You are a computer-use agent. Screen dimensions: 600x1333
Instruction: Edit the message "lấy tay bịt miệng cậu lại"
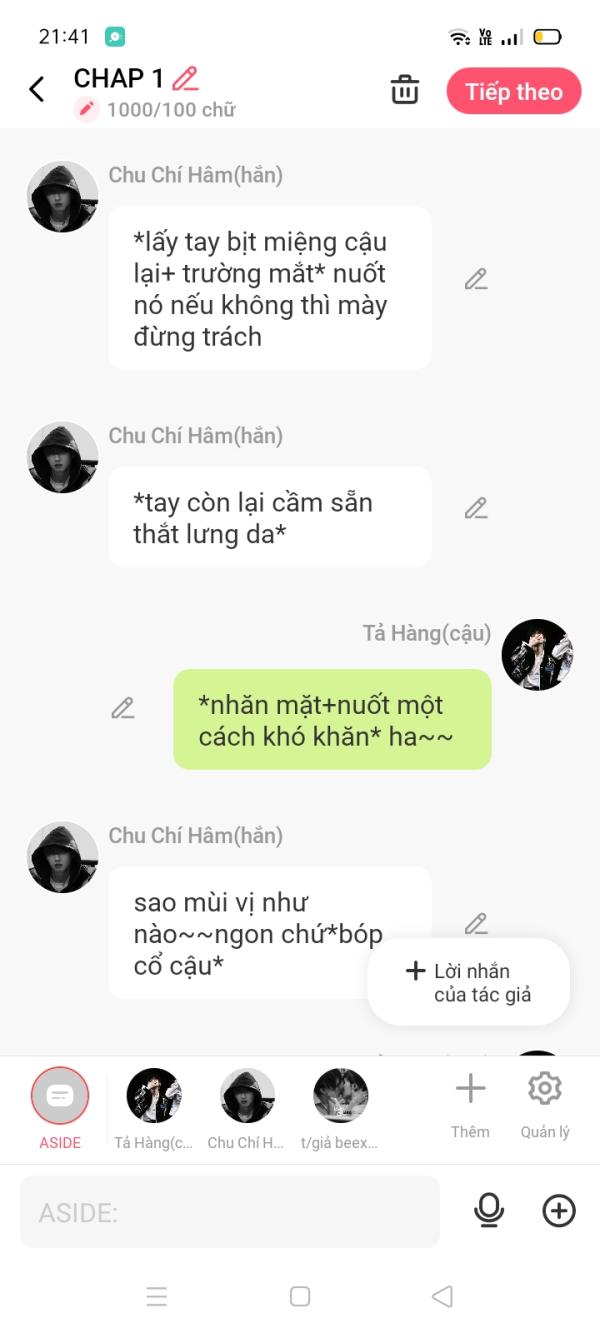point(476,280)
